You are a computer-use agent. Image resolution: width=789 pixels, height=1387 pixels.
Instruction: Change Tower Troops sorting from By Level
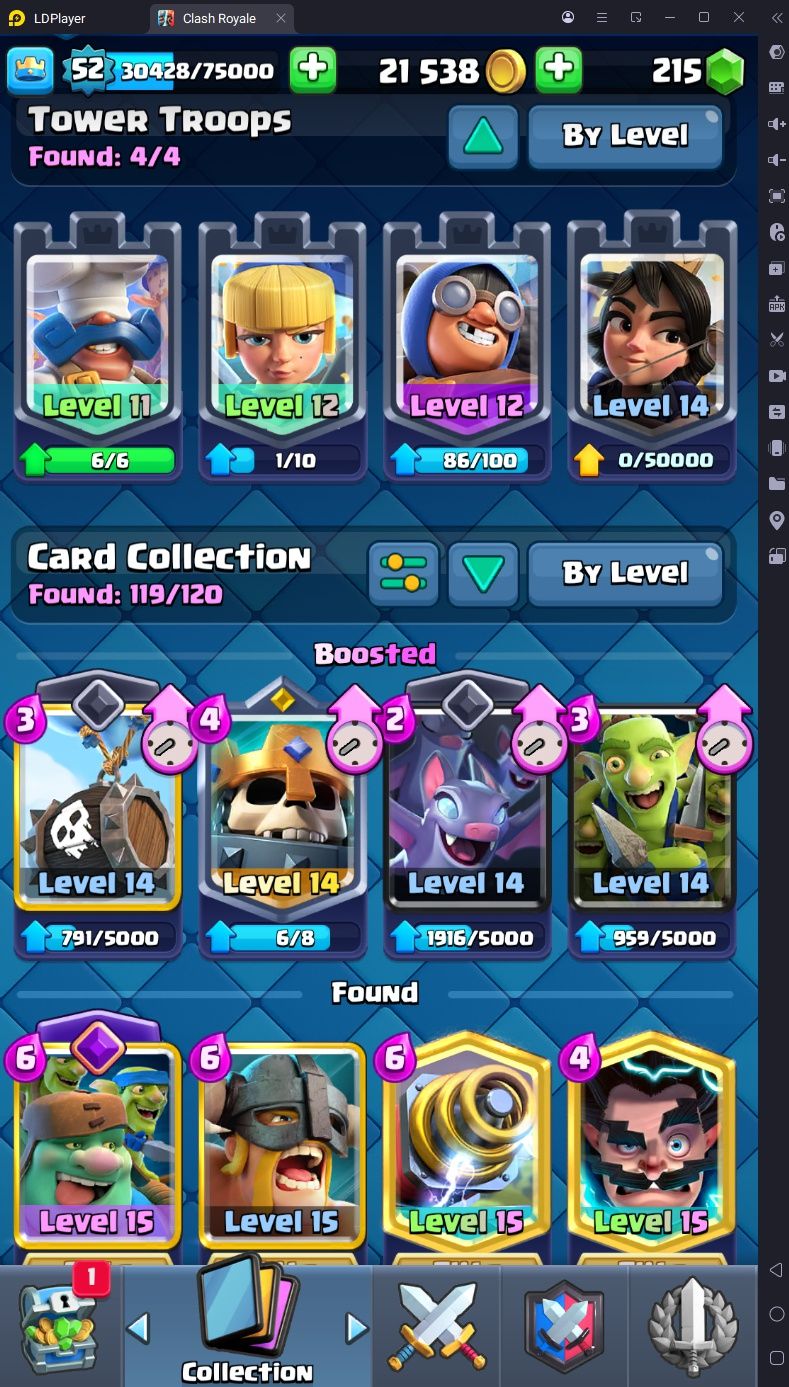pos(625,136)
